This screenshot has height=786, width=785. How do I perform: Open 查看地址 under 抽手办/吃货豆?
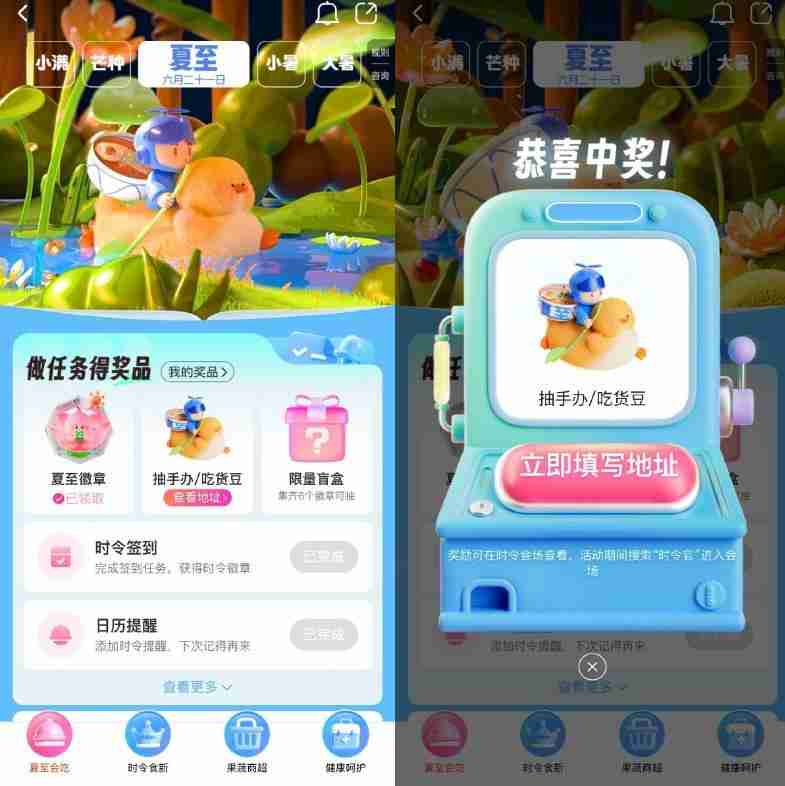196,496
